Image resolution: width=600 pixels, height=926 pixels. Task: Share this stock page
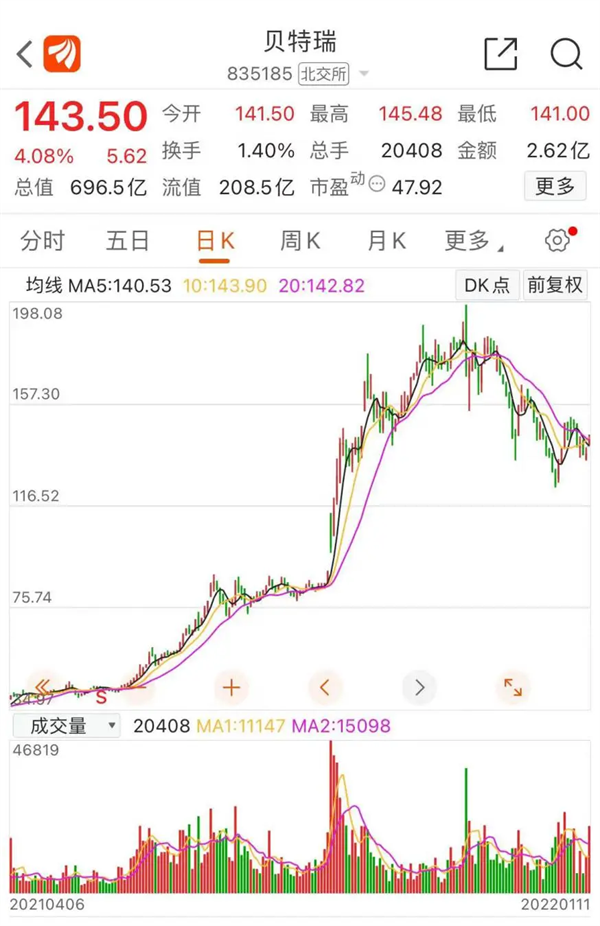pos(501,54)
